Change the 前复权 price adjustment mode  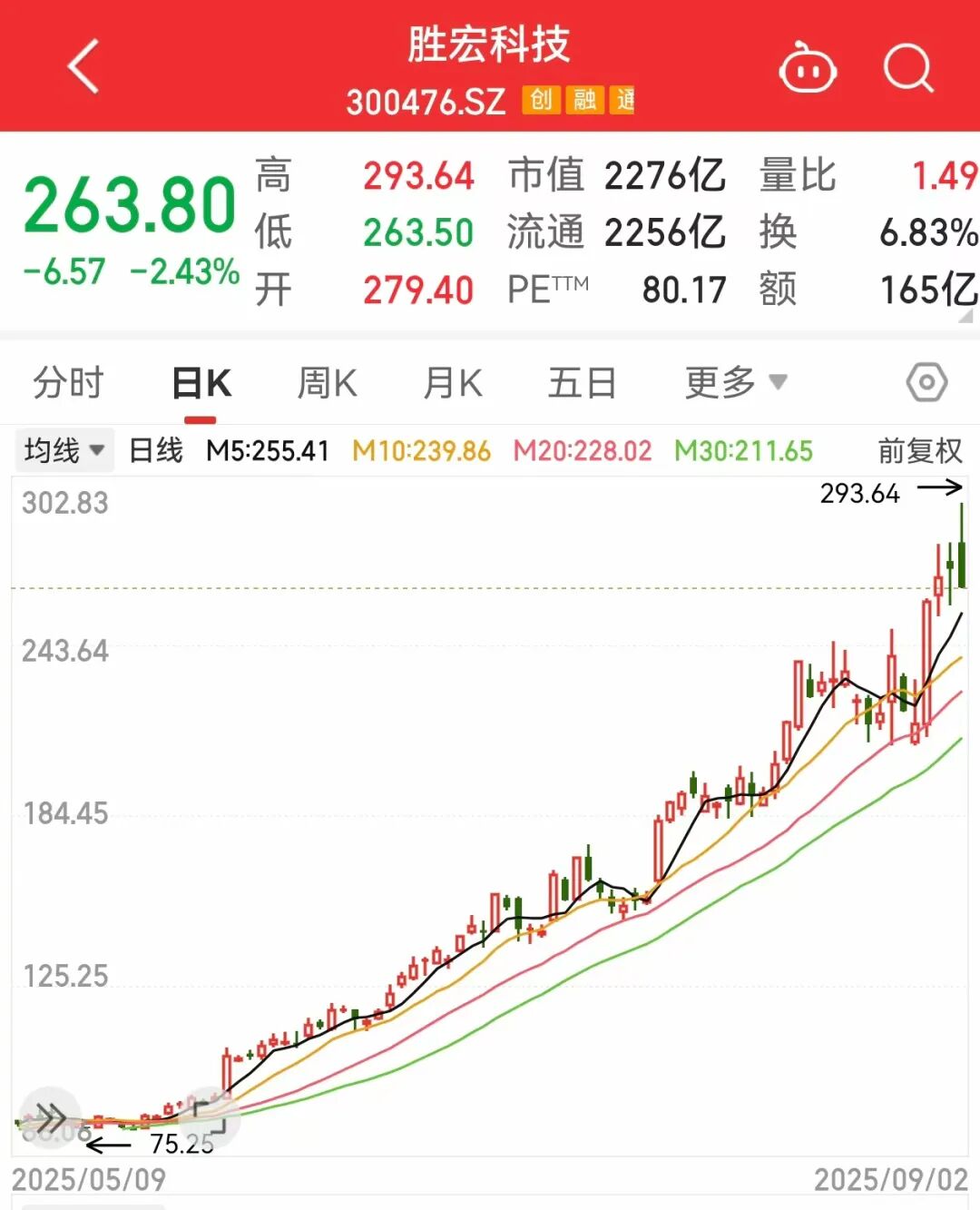click(919, 450)
